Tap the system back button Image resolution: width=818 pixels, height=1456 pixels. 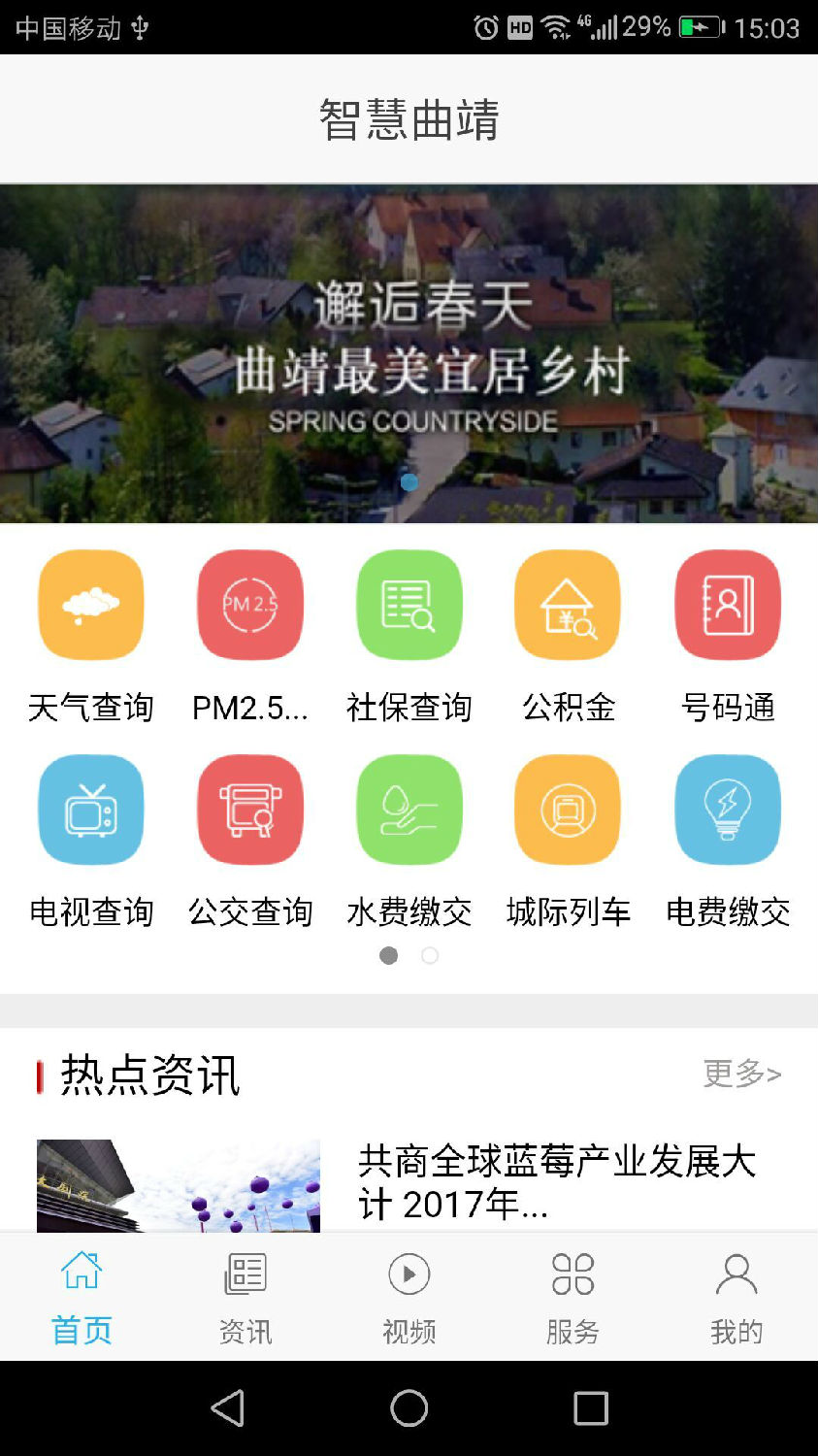point(227,1408)
